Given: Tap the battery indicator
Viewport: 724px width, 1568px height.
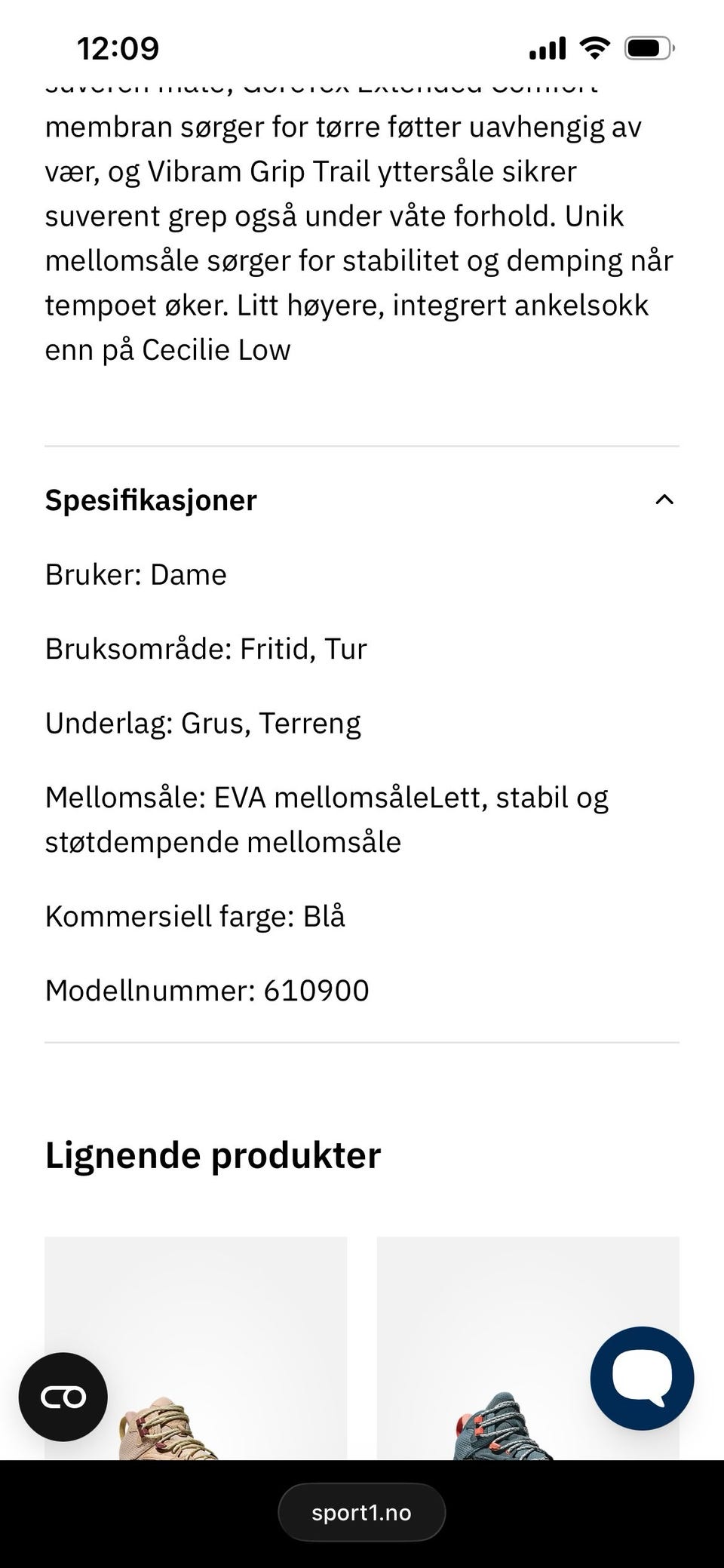Looking at the screenshot, I should [x=649, y=47].
